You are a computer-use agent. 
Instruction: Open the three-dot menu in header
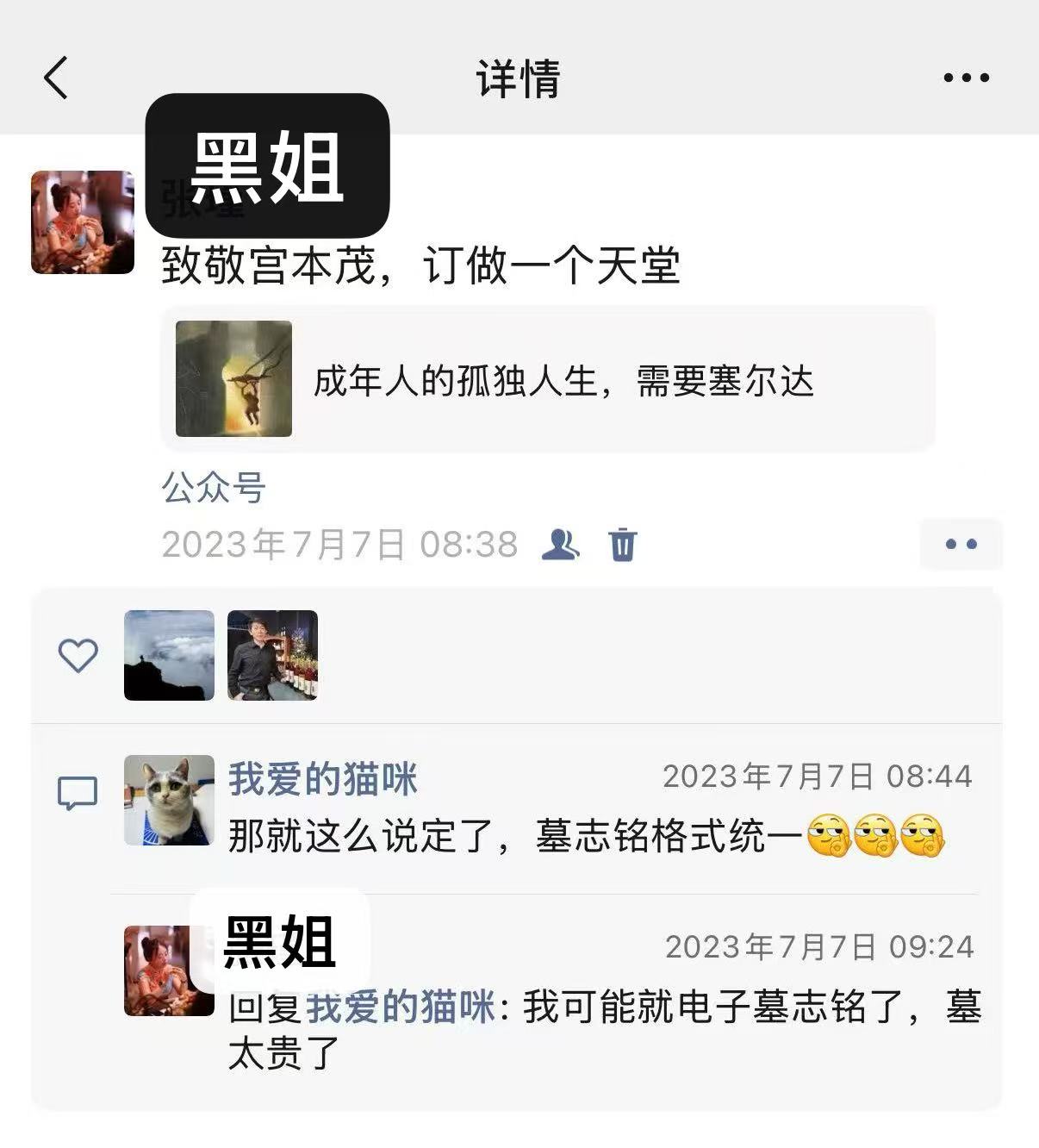[x=966, y=78]
